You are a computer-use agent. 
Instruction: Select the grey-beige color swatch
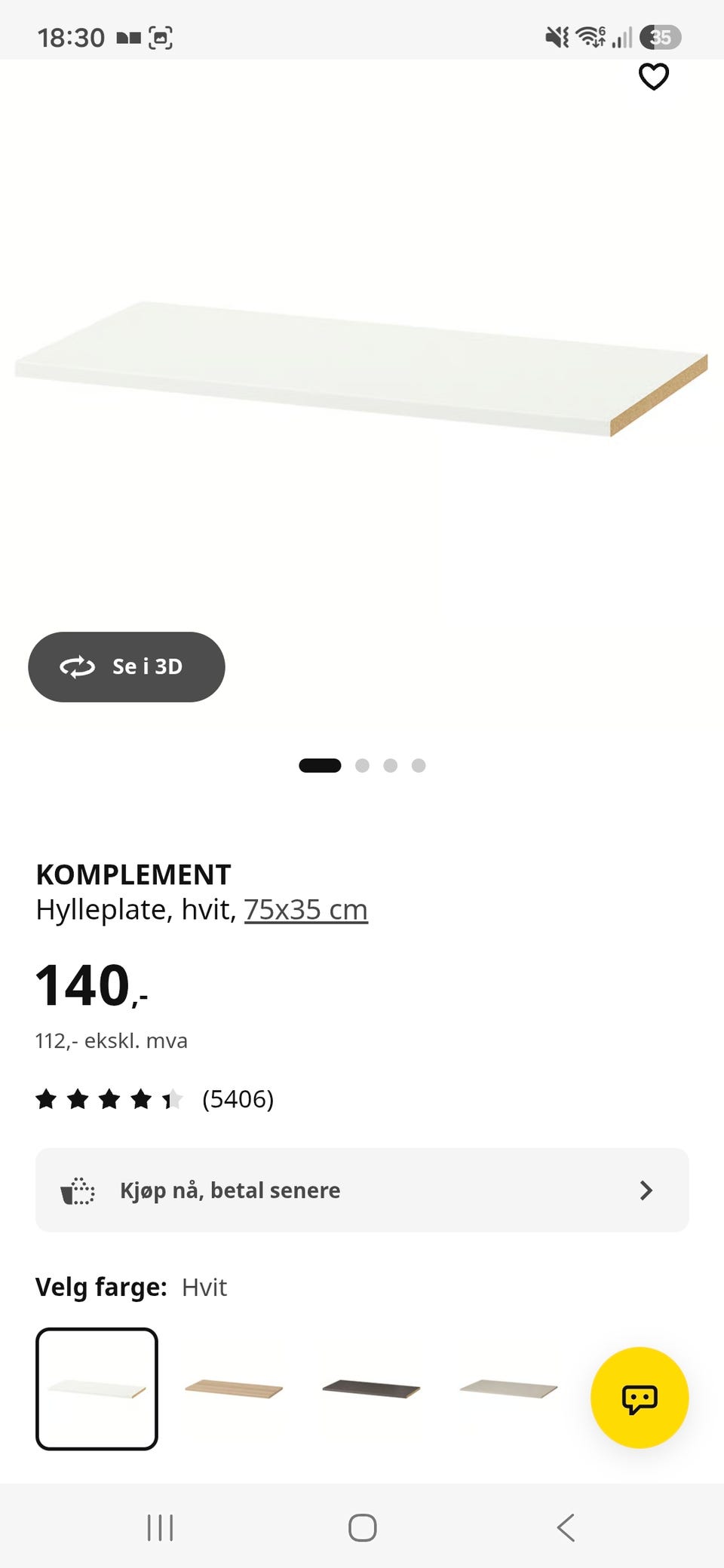pos(508,1389)
